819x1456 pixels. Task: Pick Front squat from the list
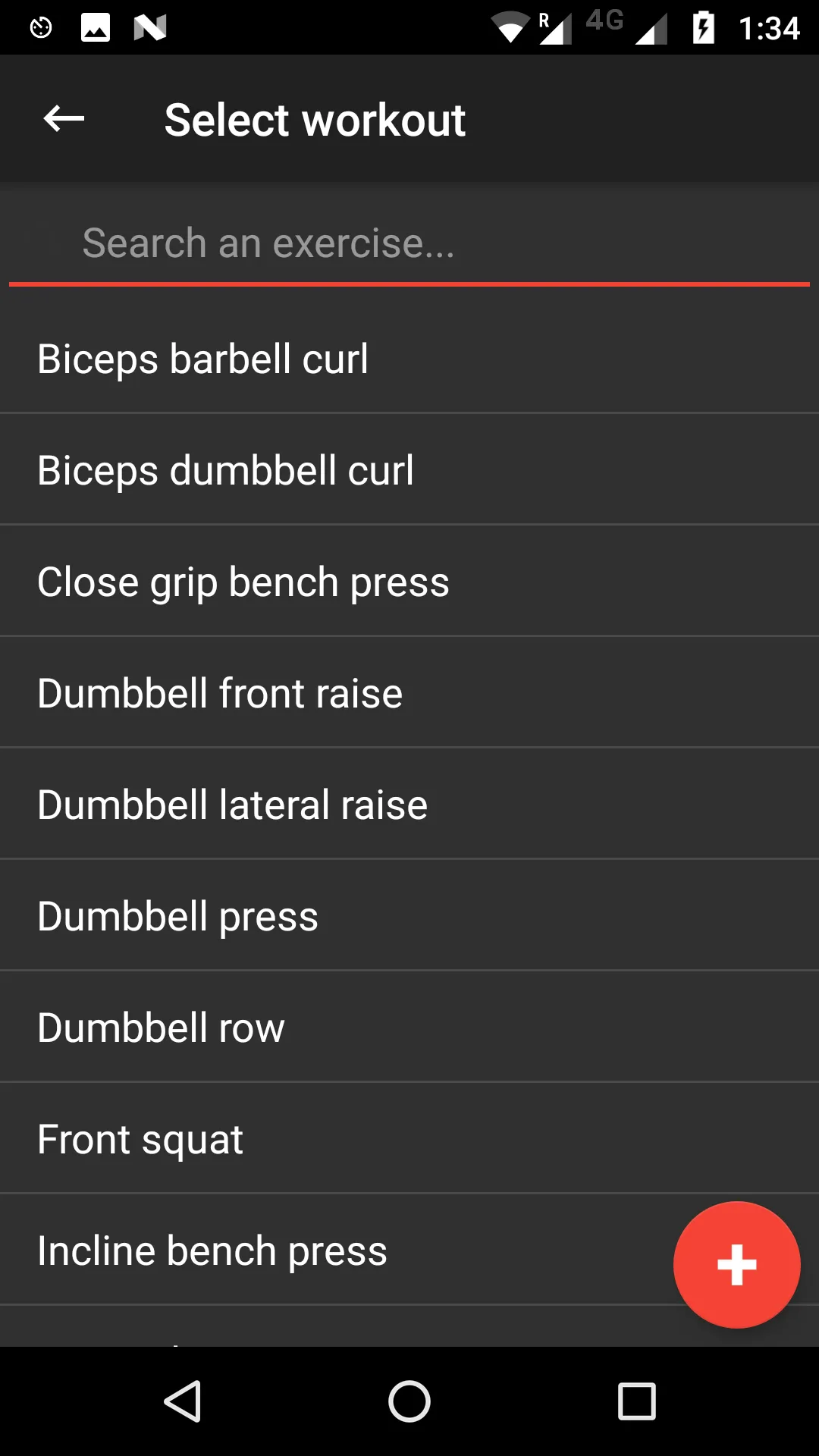pyautogui.click(x=409, y=1138)
